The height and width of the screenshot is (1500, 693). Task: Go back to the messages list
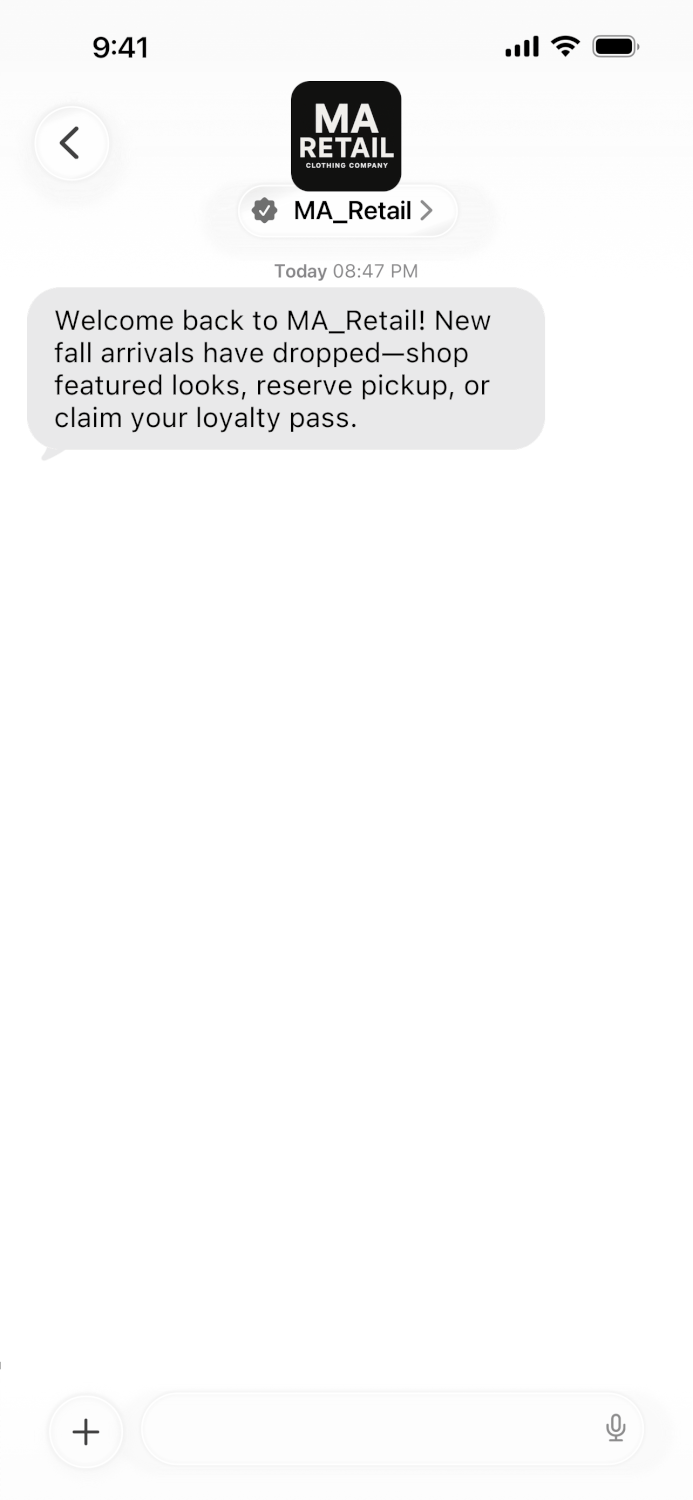point(71,143)
